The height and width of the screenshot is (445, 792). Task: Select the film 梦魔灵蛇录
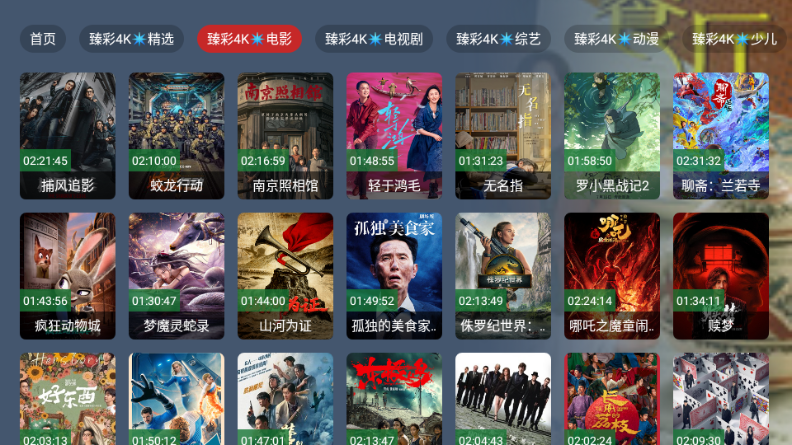tap(176, 276)
